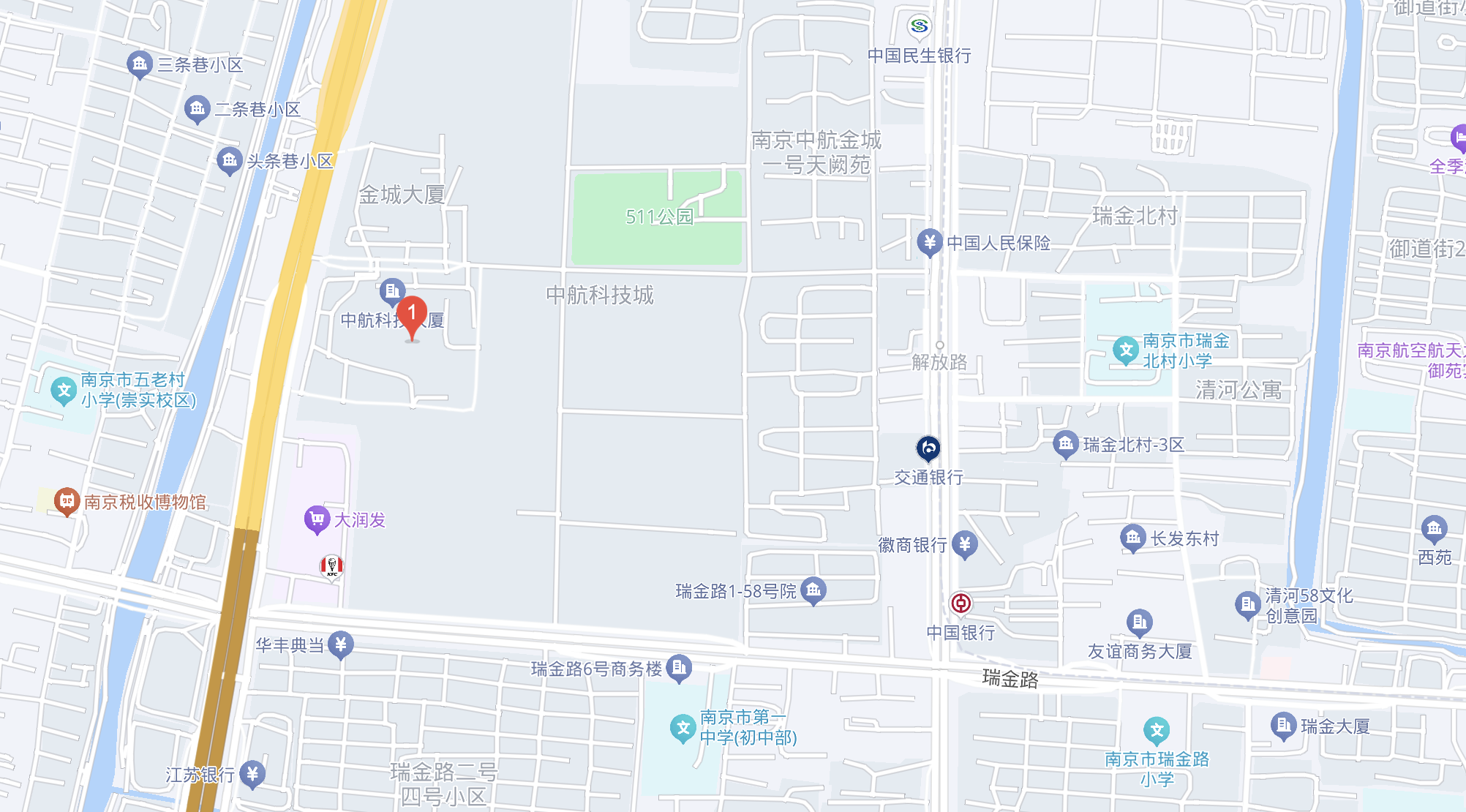Select the 南京市瑞金北村小学 school marker
Viewport: 1466px width, 812px height.
[1126, 350]
